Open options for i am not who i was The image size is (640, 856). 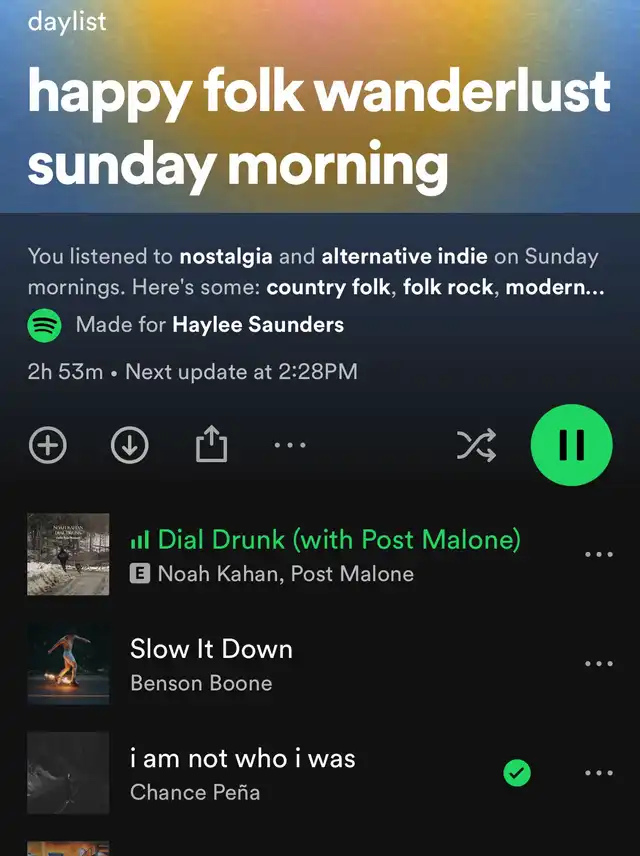[598, 772]
